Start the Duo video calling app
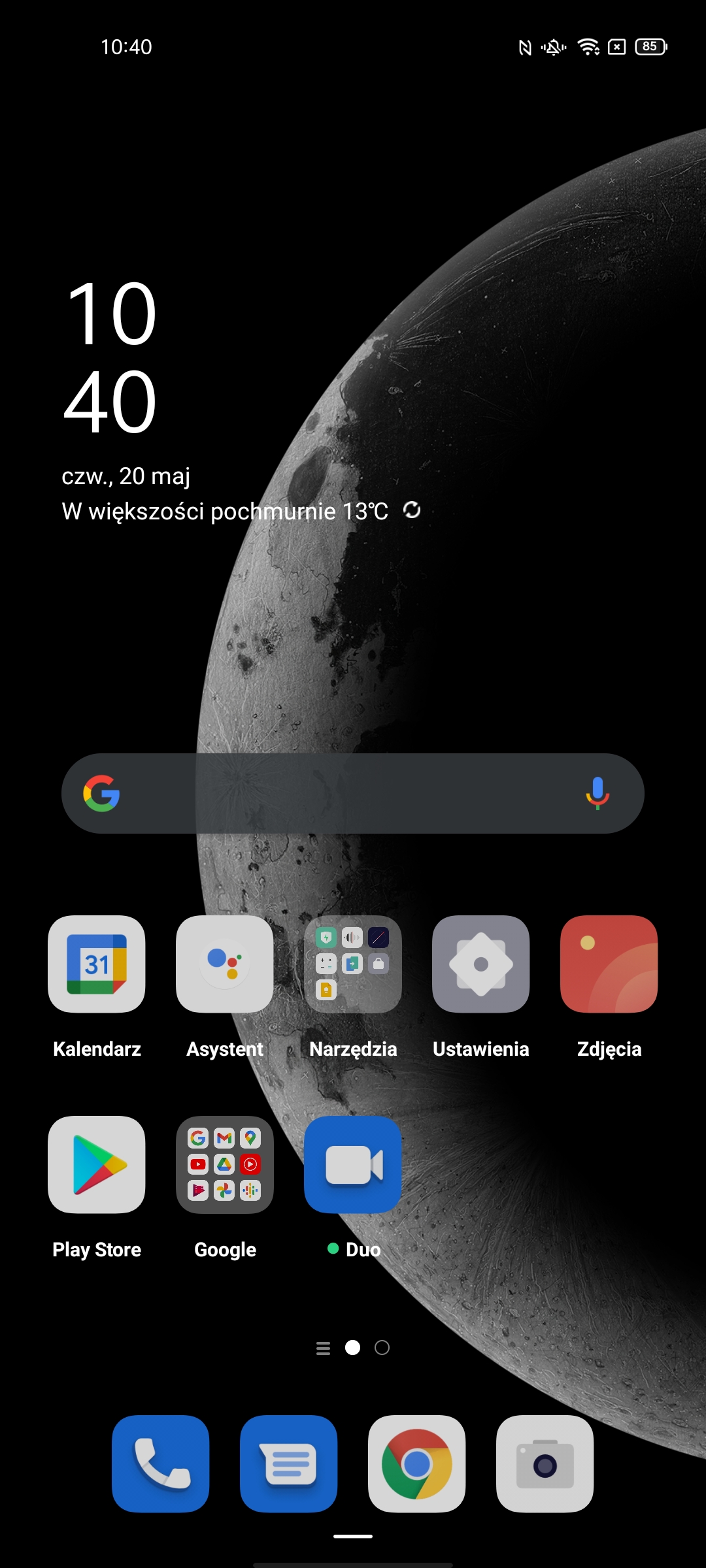Screen dimensions: 706x1568 353,1165
